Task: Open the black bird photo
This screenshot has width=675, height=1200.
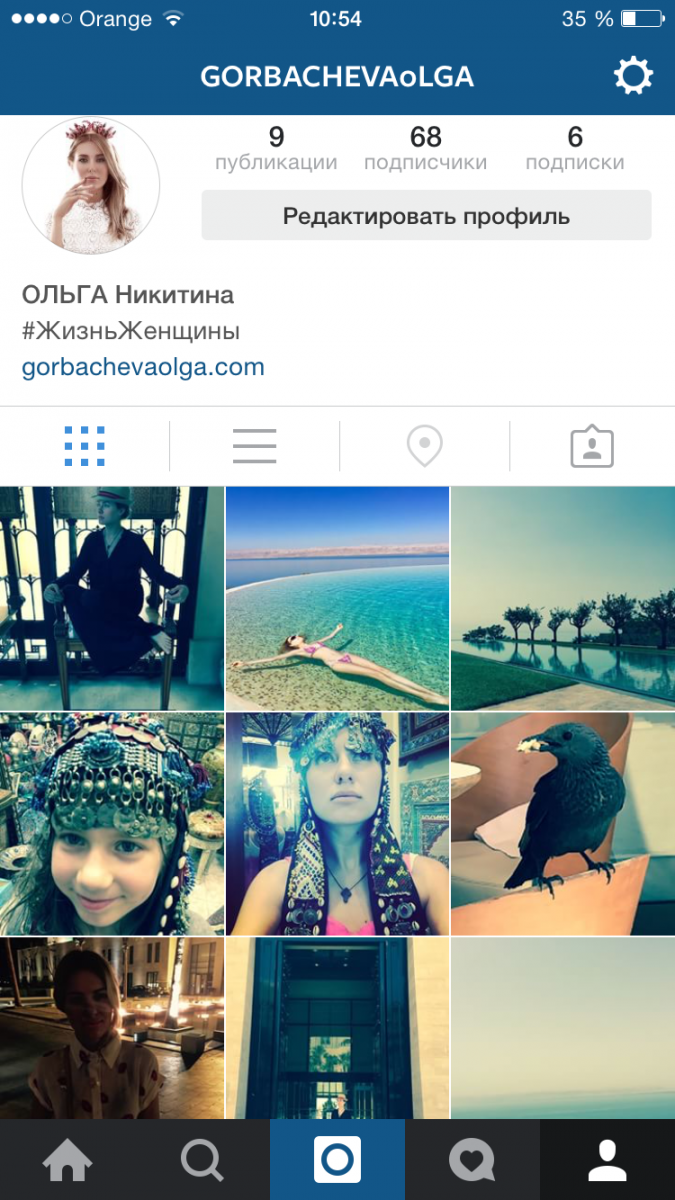Action: pyautogui.click(x=563, y=824)
